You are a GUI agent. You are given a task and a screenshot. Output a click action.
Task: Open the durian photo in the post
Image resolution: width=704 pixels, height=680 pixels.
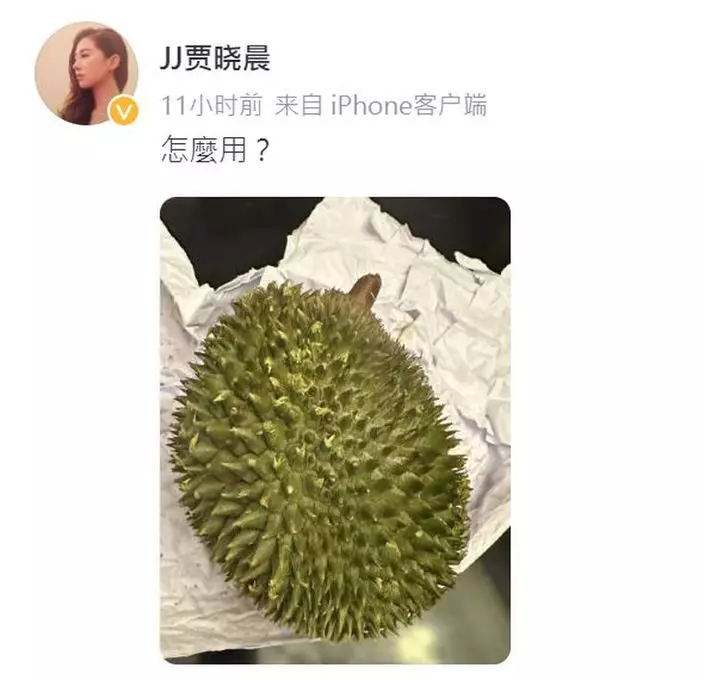(x=335, y=430)
